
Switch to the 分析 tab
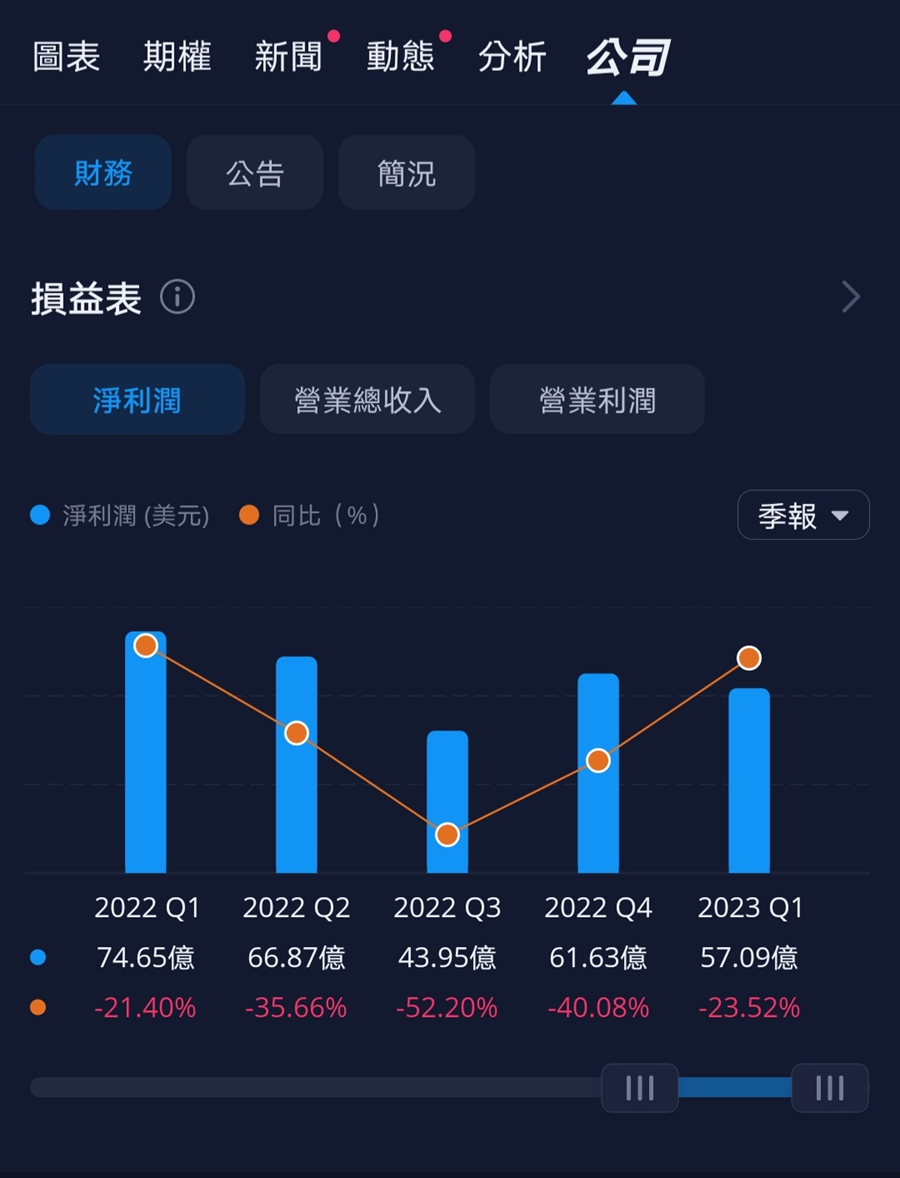click(x=512, y=56)
